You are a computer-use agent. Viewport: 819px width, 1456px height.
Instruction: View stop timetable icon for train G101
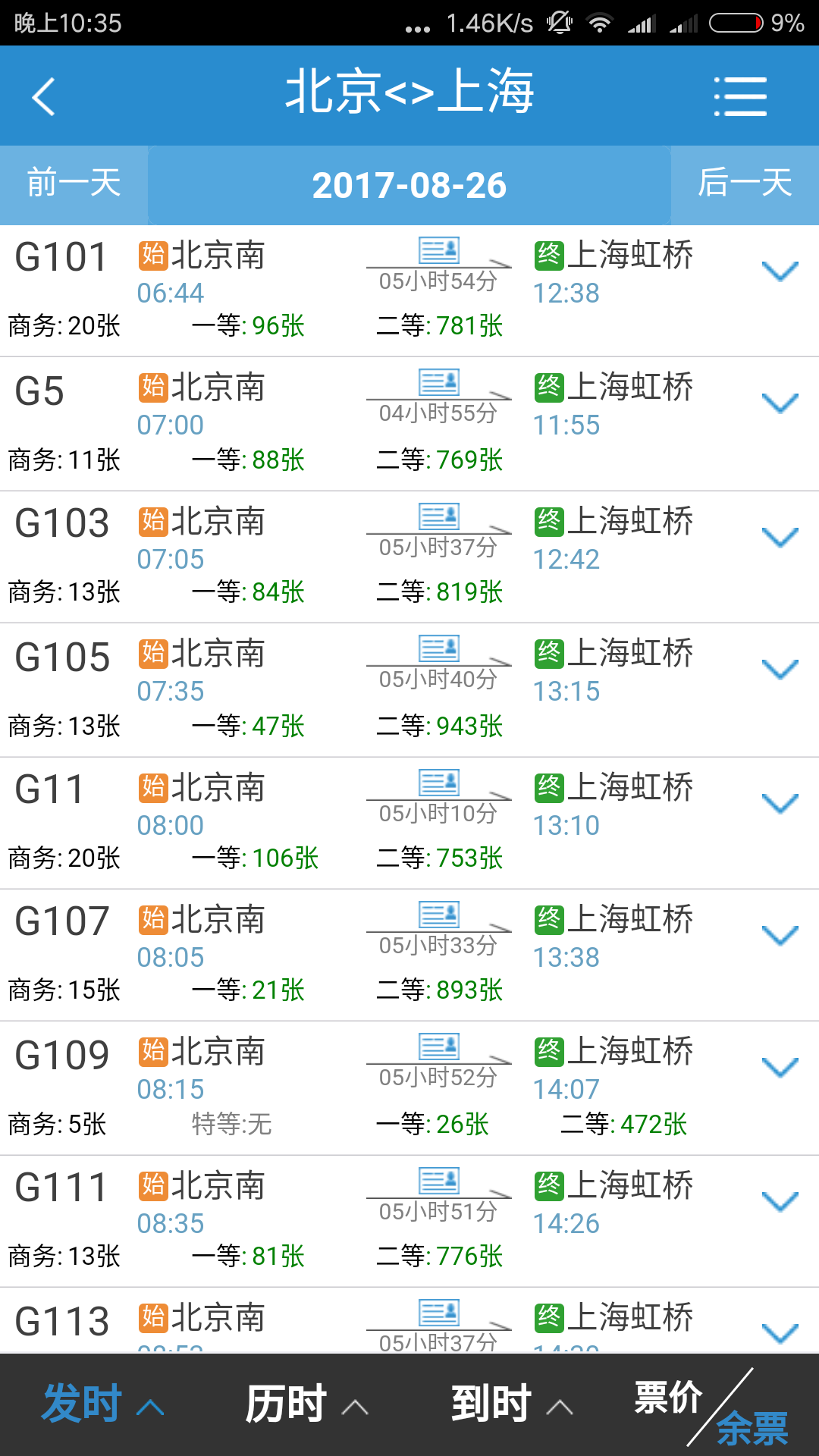click(439, 251)
